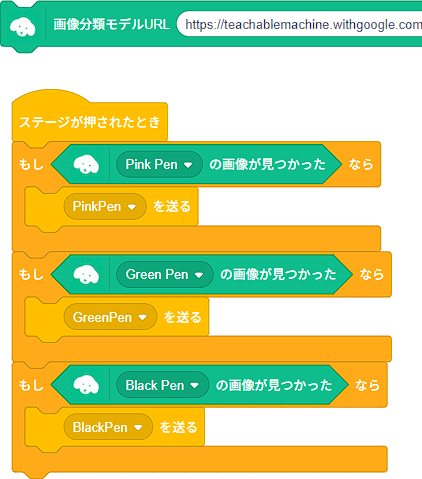Open the GreenPen broadcast message dropdown
This screenshot has width=422, height=479.
(x=110, y=317)
